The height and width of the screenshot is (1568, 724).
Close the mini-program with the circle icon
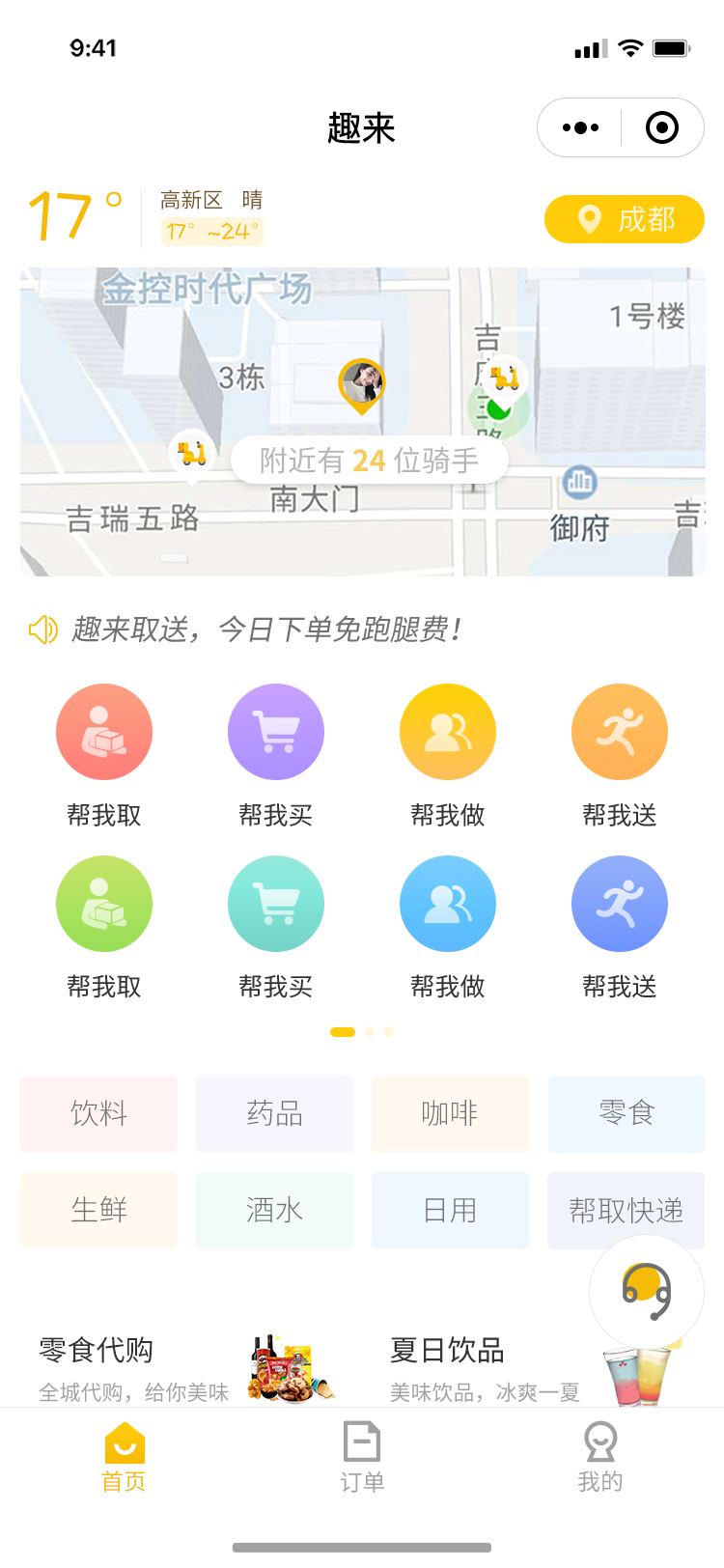(662, 127)
